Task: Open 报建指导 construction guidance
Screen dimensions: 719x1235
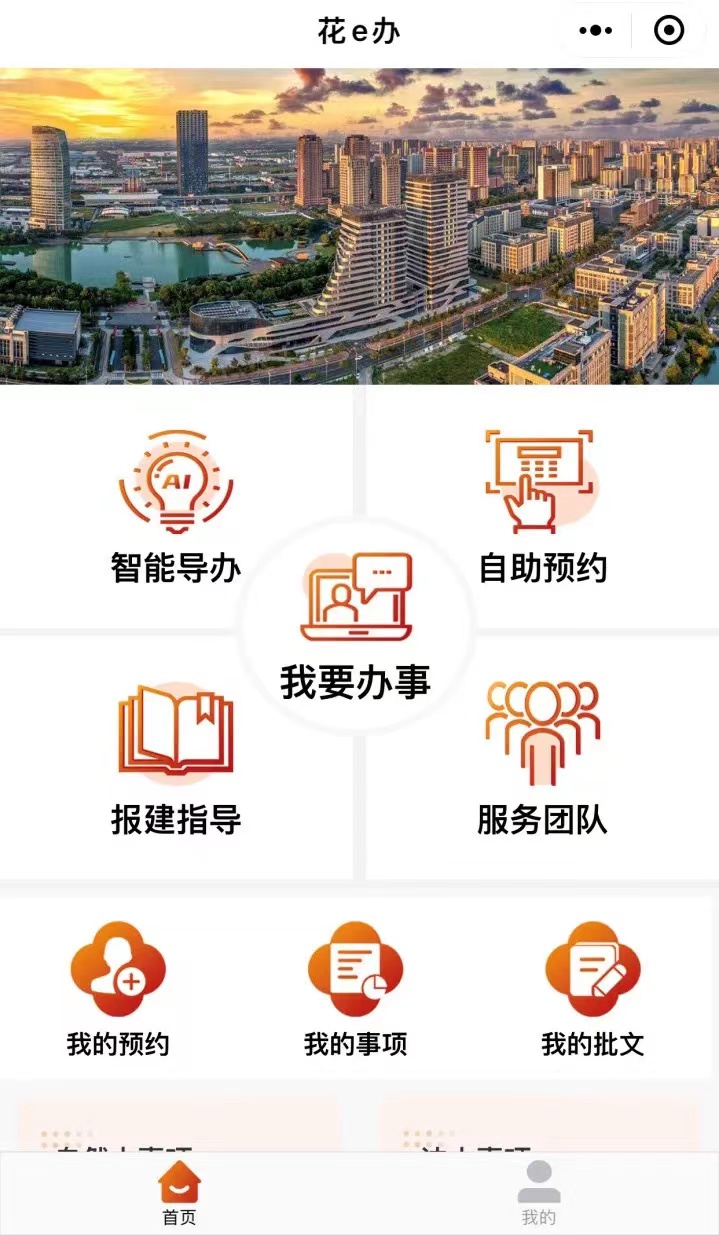Action: (176, 760)
